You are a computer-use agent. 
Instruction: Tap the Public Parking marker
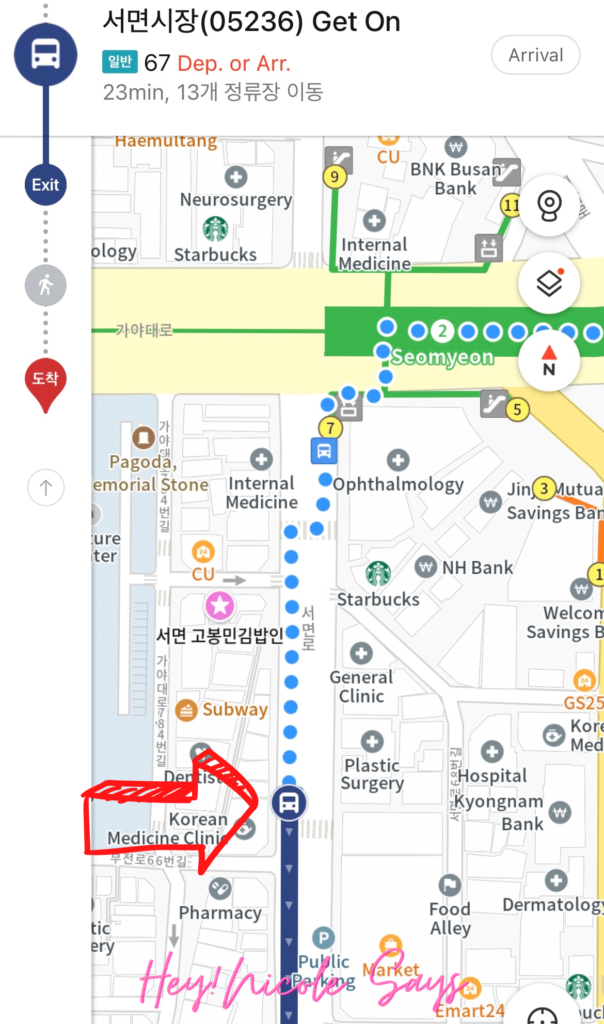[322, 938]
